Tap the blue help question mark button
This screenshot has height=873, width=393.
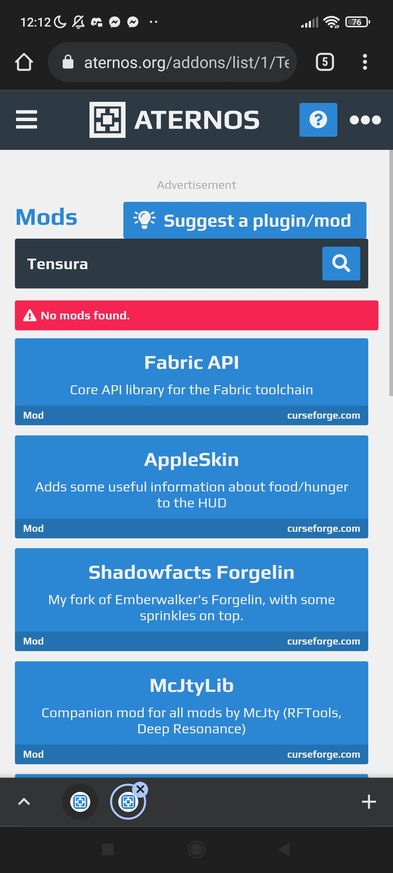[318, 120]
